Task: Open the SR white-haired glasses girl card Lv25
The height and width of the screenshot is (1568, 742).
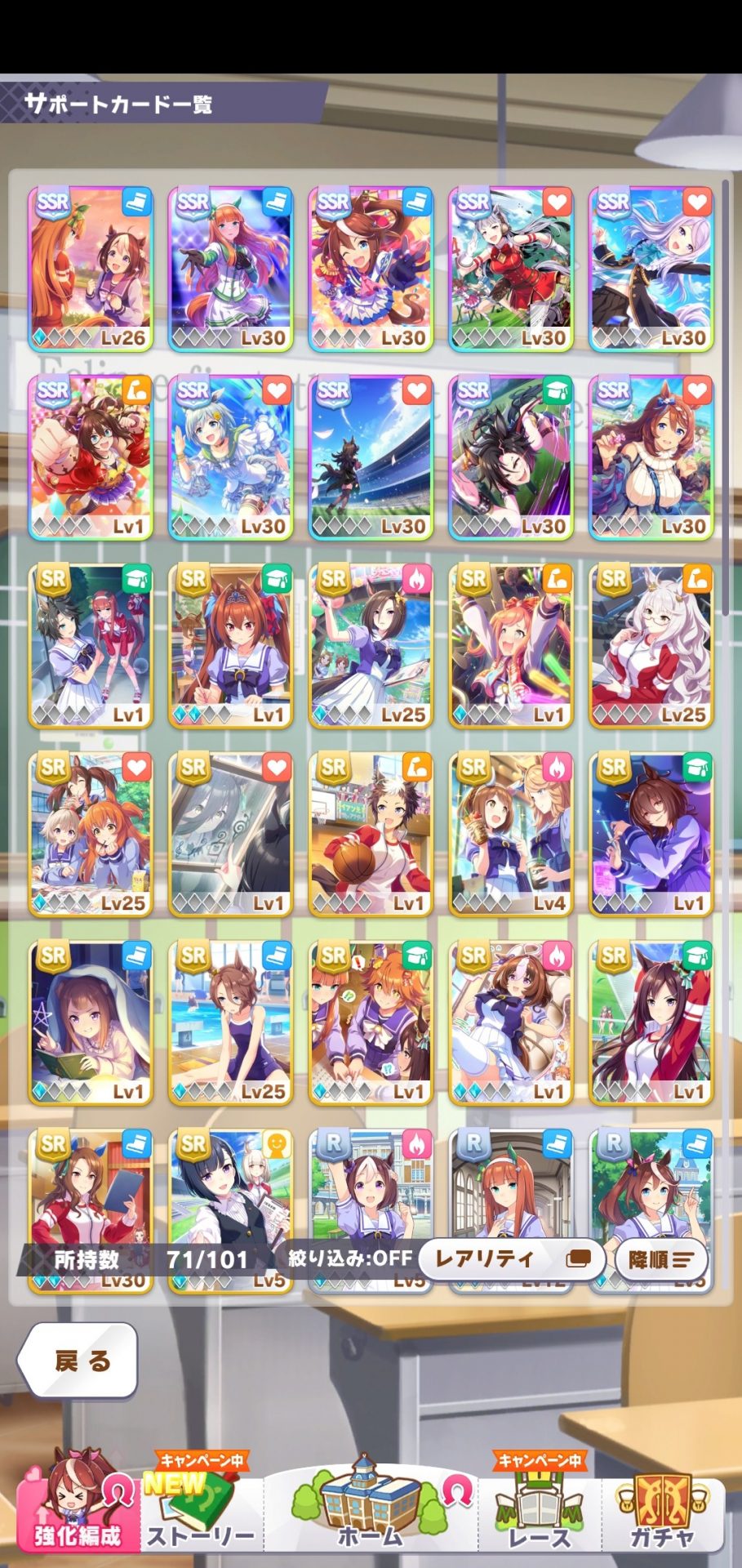Action: pos(651,646)
